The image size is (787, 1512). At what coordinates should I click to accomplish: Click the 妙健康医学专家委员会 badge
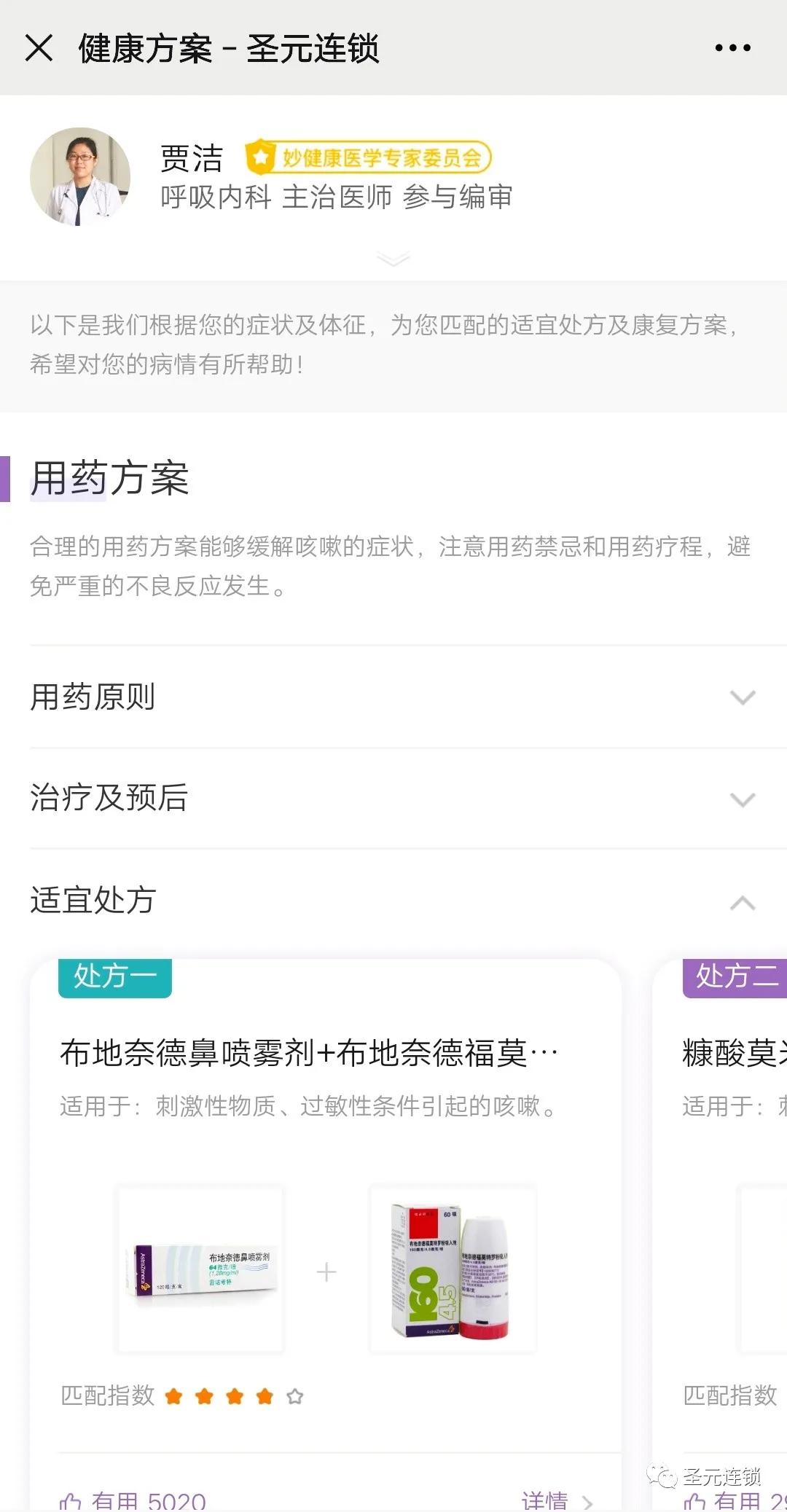(x=368, y=154)
